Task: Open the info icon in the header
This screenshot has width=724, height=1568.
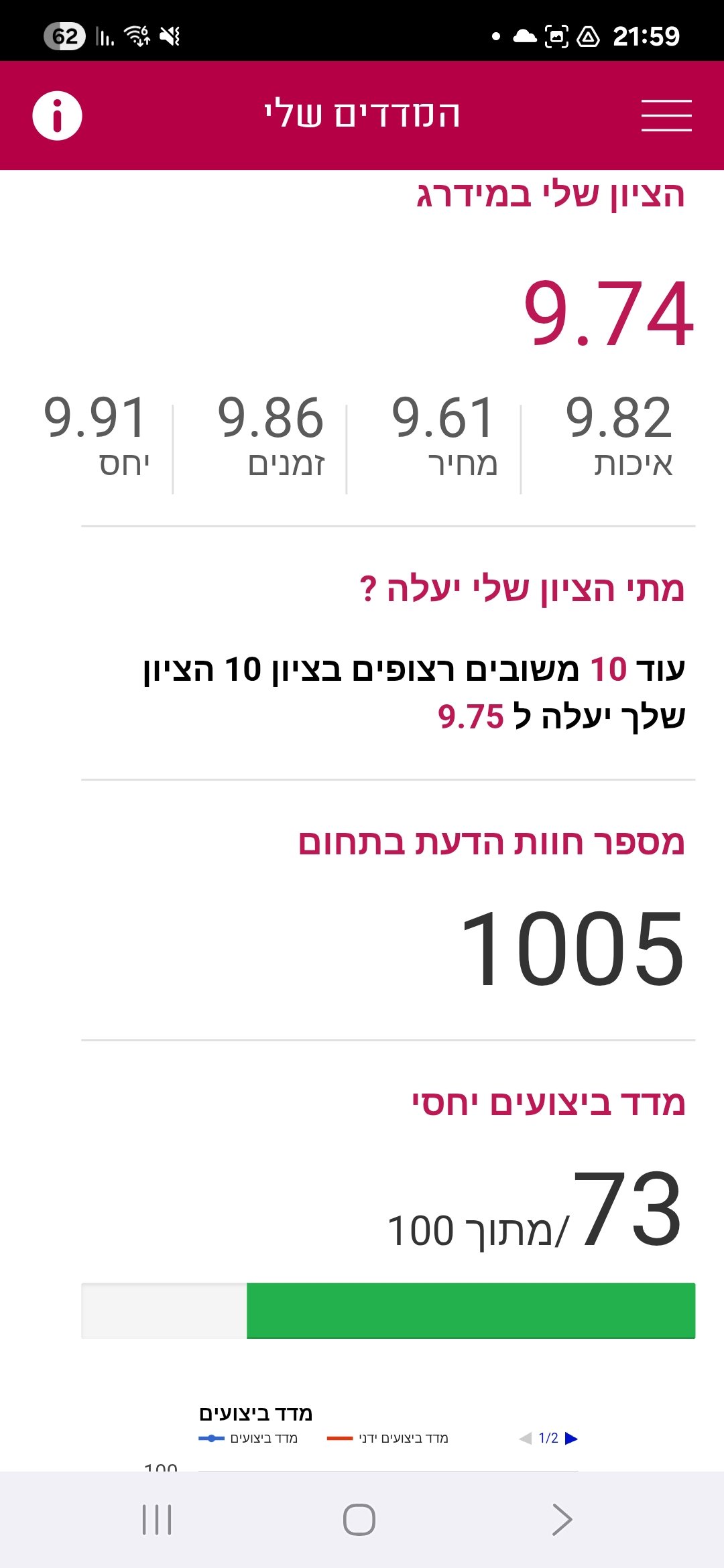Action: (58, 116)
